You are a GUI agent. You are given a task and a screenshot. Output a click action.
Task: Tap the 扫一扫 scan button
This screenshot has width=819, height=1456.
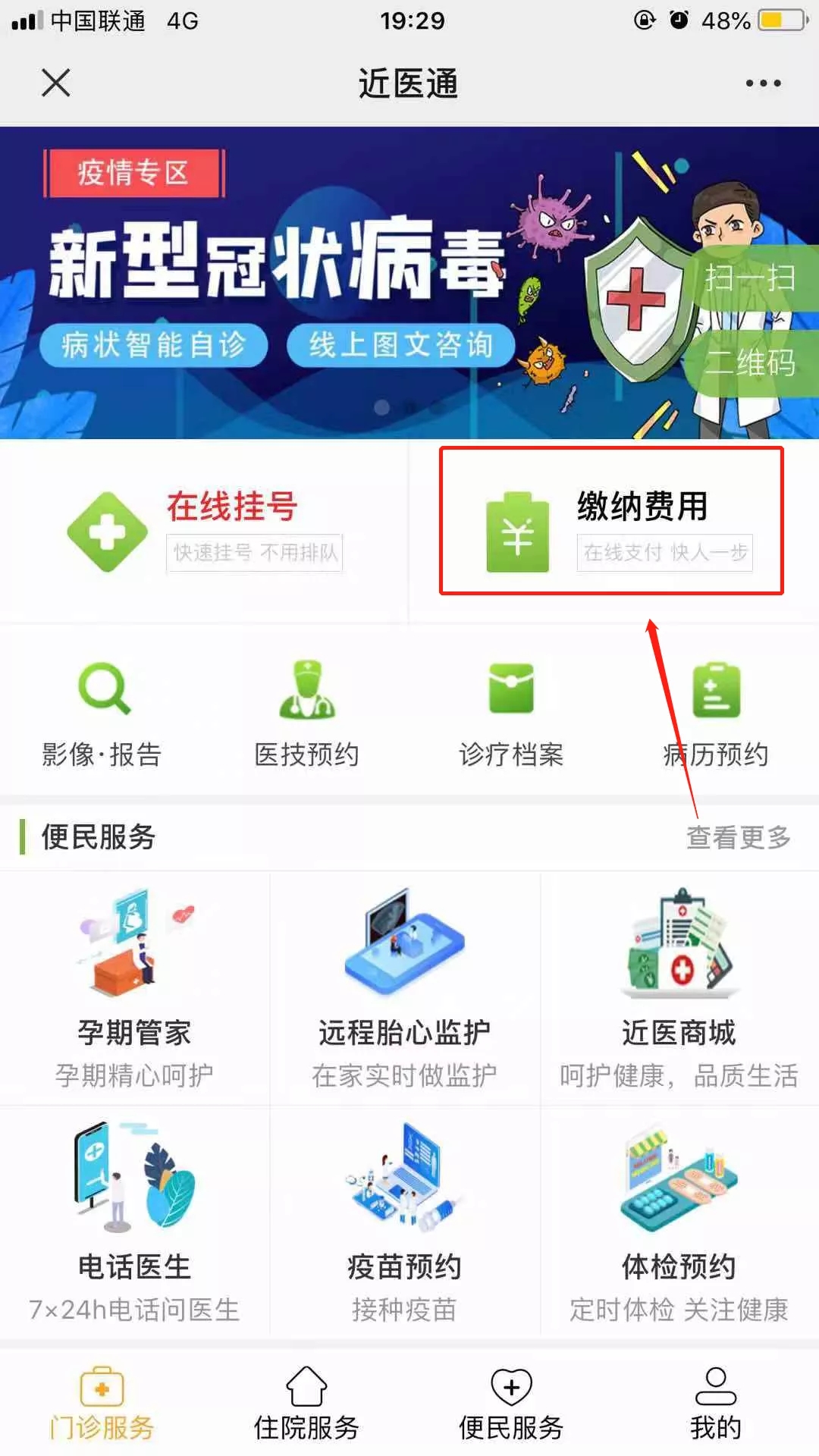[x=751, y=278]
